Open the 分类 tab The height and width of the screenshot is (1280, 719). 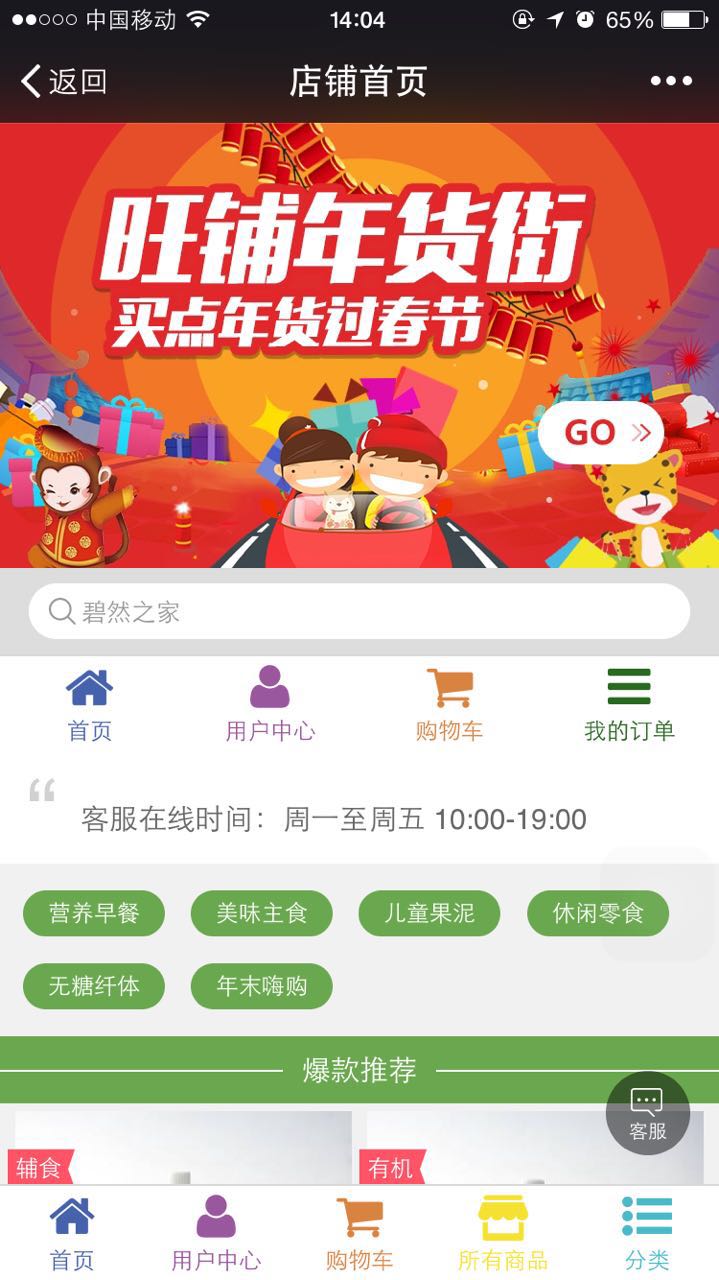(646, 1234)
